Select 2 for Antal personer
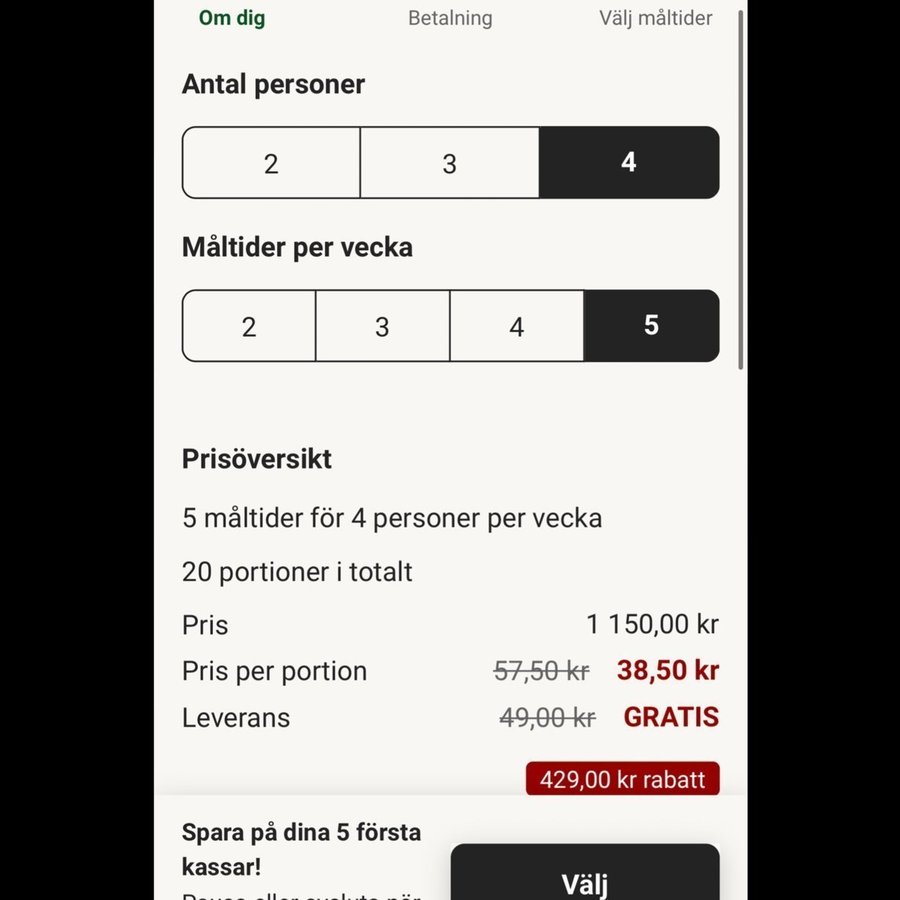The image size is (900, 900). click(x=271, y=163)
